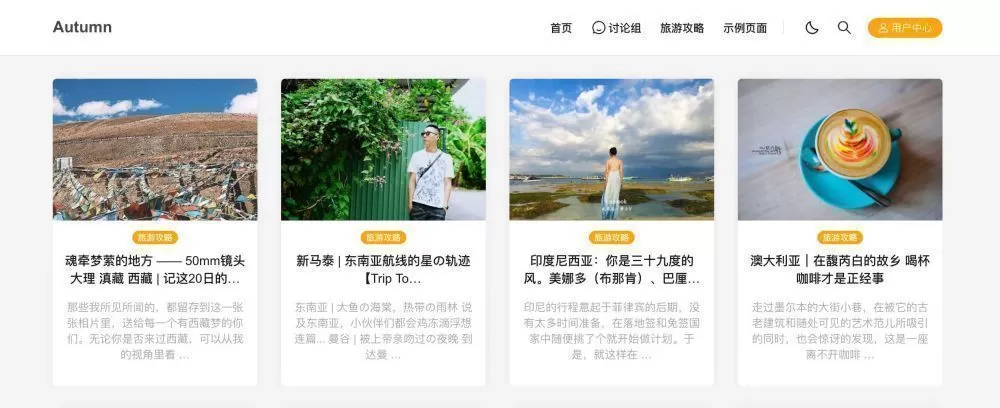Open the search magnifier icon
Screen dimensions: 1000x408
(844, 28)
